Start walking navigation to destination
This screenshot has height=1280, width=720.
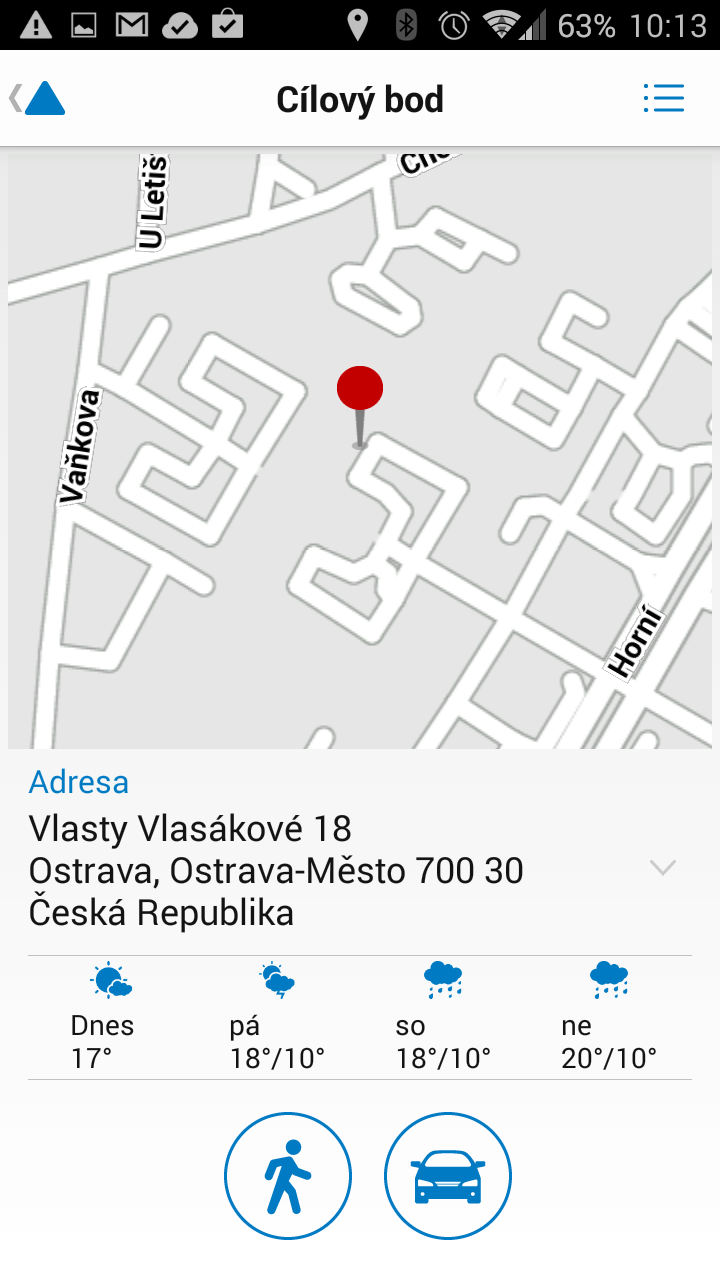[288, 1176]
